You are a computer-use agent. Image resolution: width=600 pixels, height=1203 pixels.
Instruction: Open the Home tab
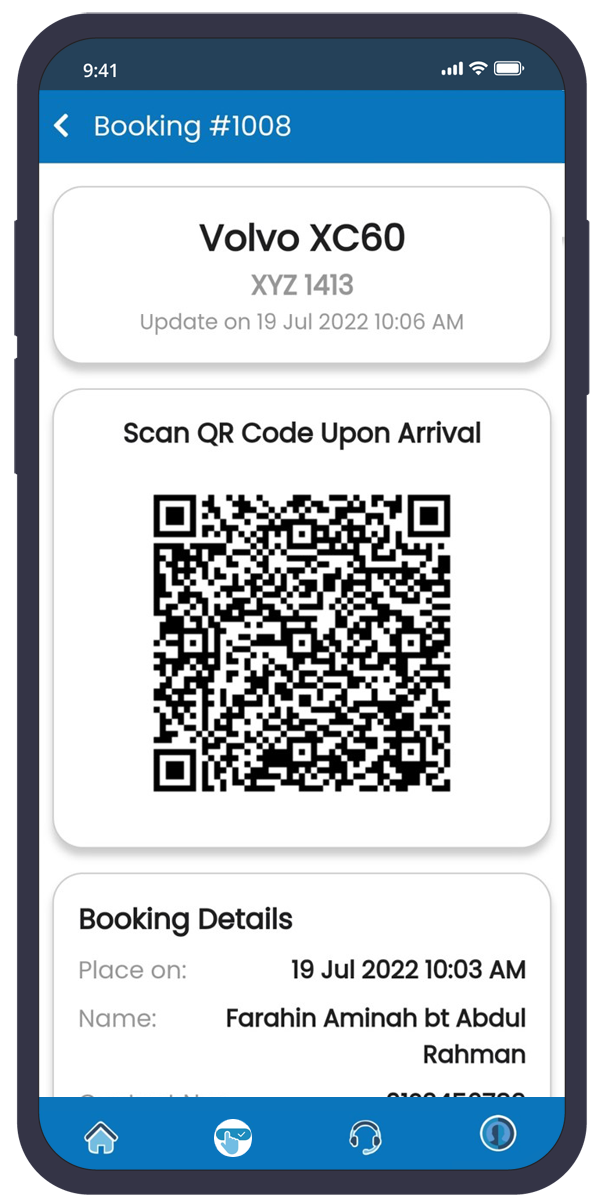coord(102,1137)
